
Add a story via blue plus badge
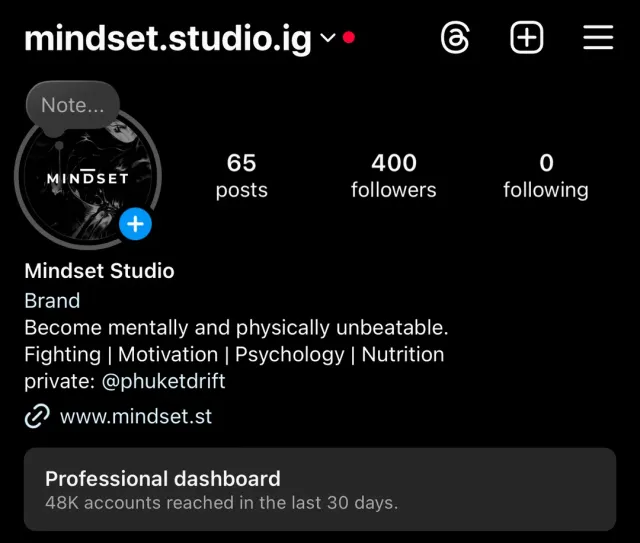point(136,224)
